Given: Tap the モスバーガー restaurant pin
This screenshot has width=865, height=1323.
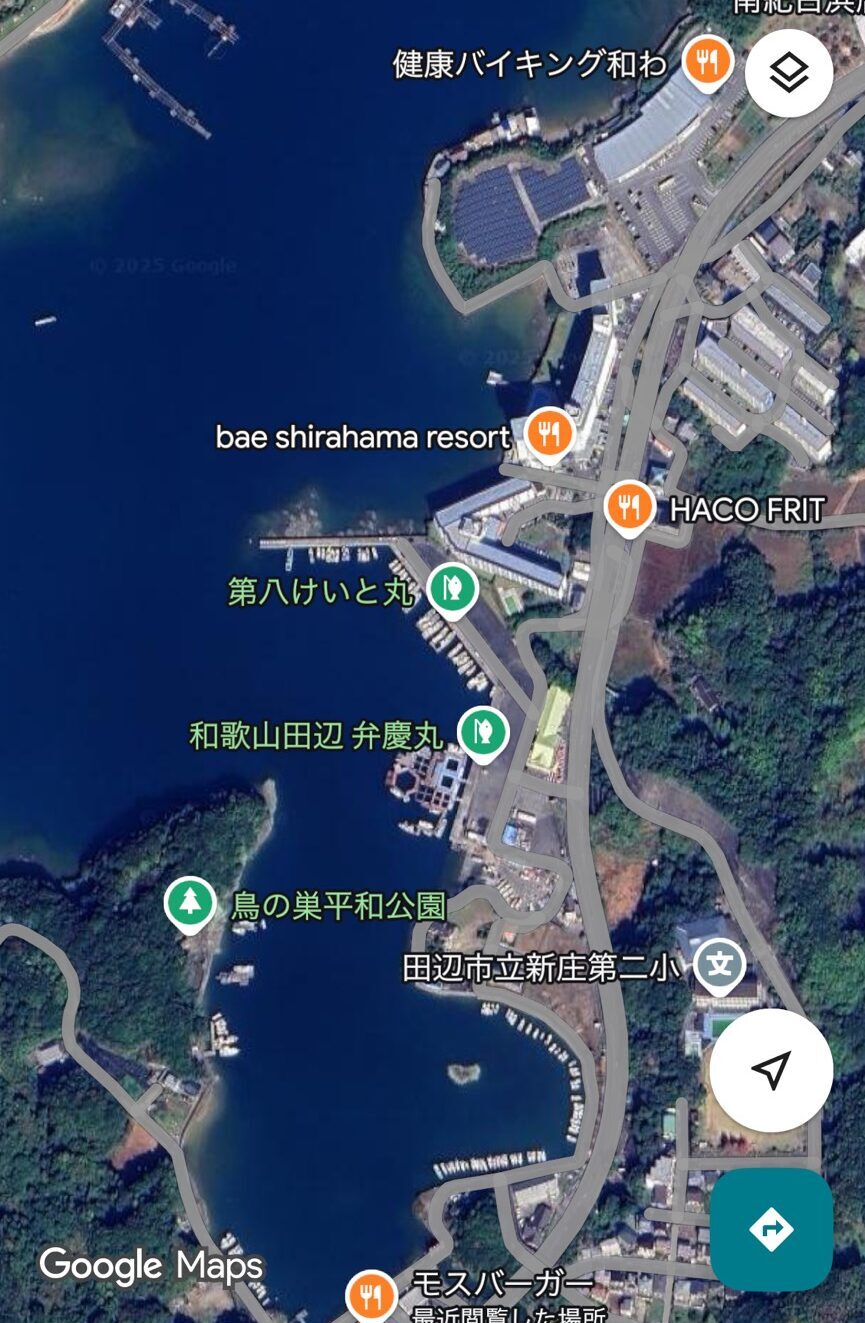Looking at the screenshot, I should pyautogui.click(x=371, y=1296).
